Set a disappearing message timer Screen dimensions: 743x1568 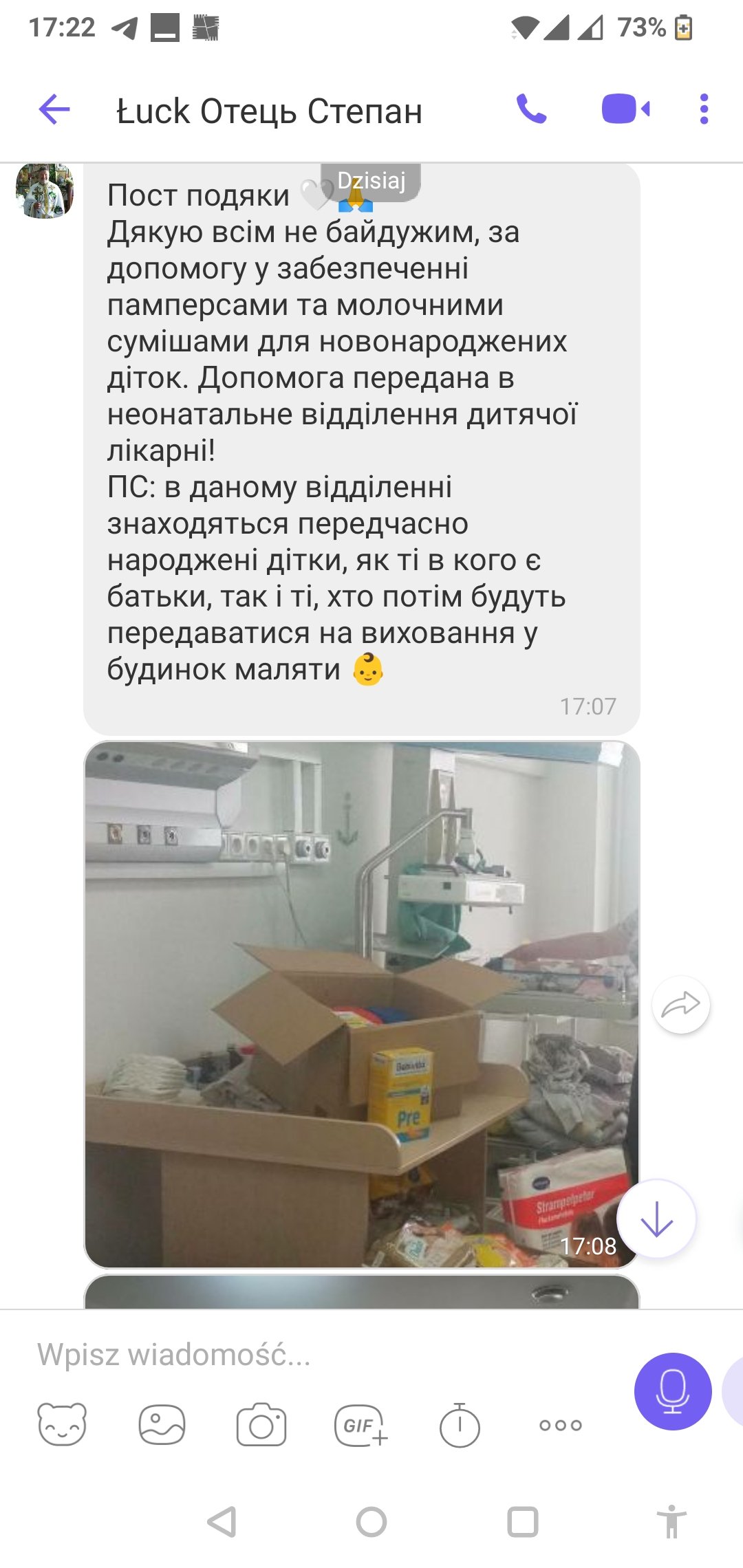460,1426
